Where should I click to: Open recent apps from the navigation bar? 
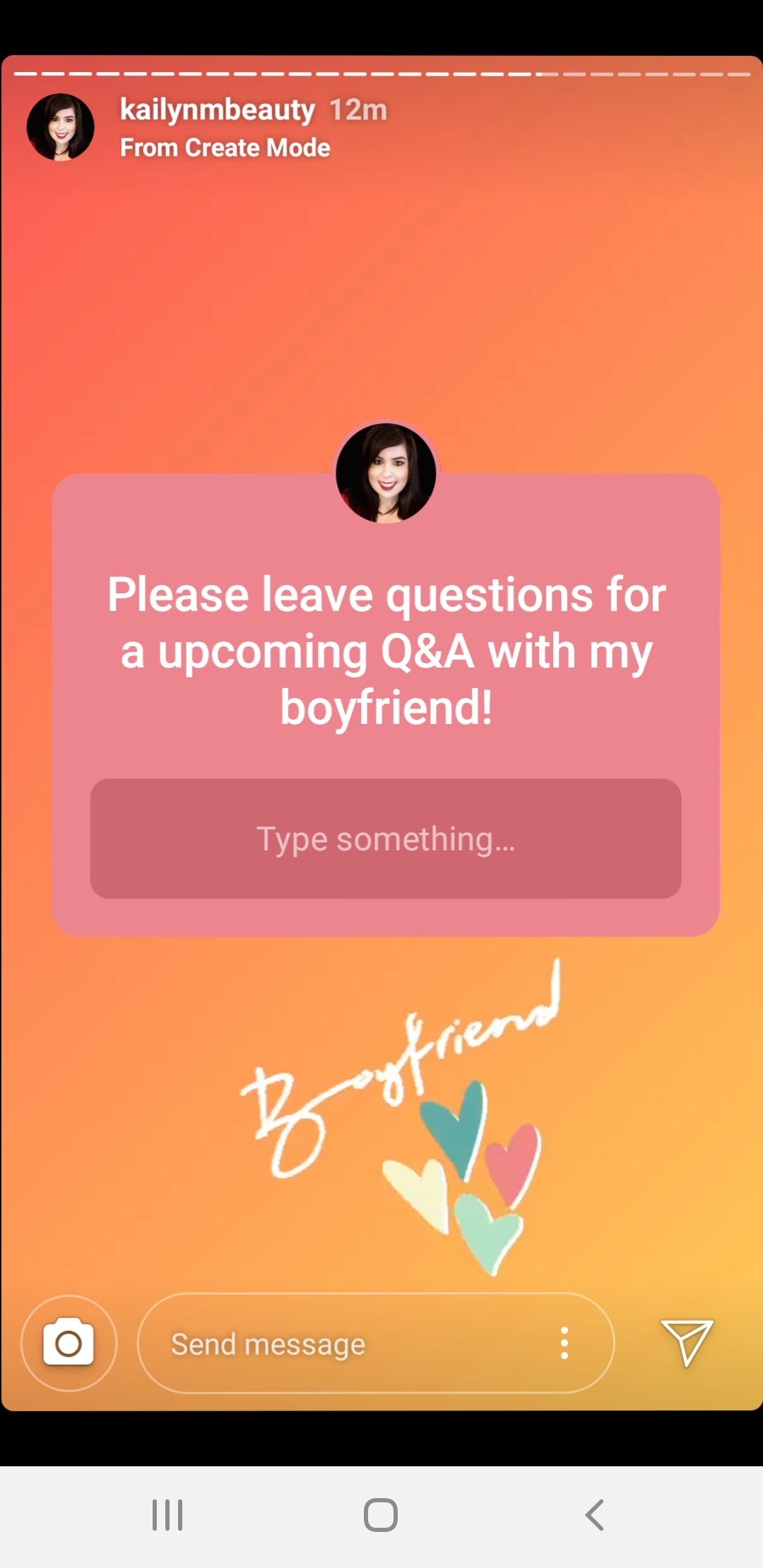pos(168,1515)
